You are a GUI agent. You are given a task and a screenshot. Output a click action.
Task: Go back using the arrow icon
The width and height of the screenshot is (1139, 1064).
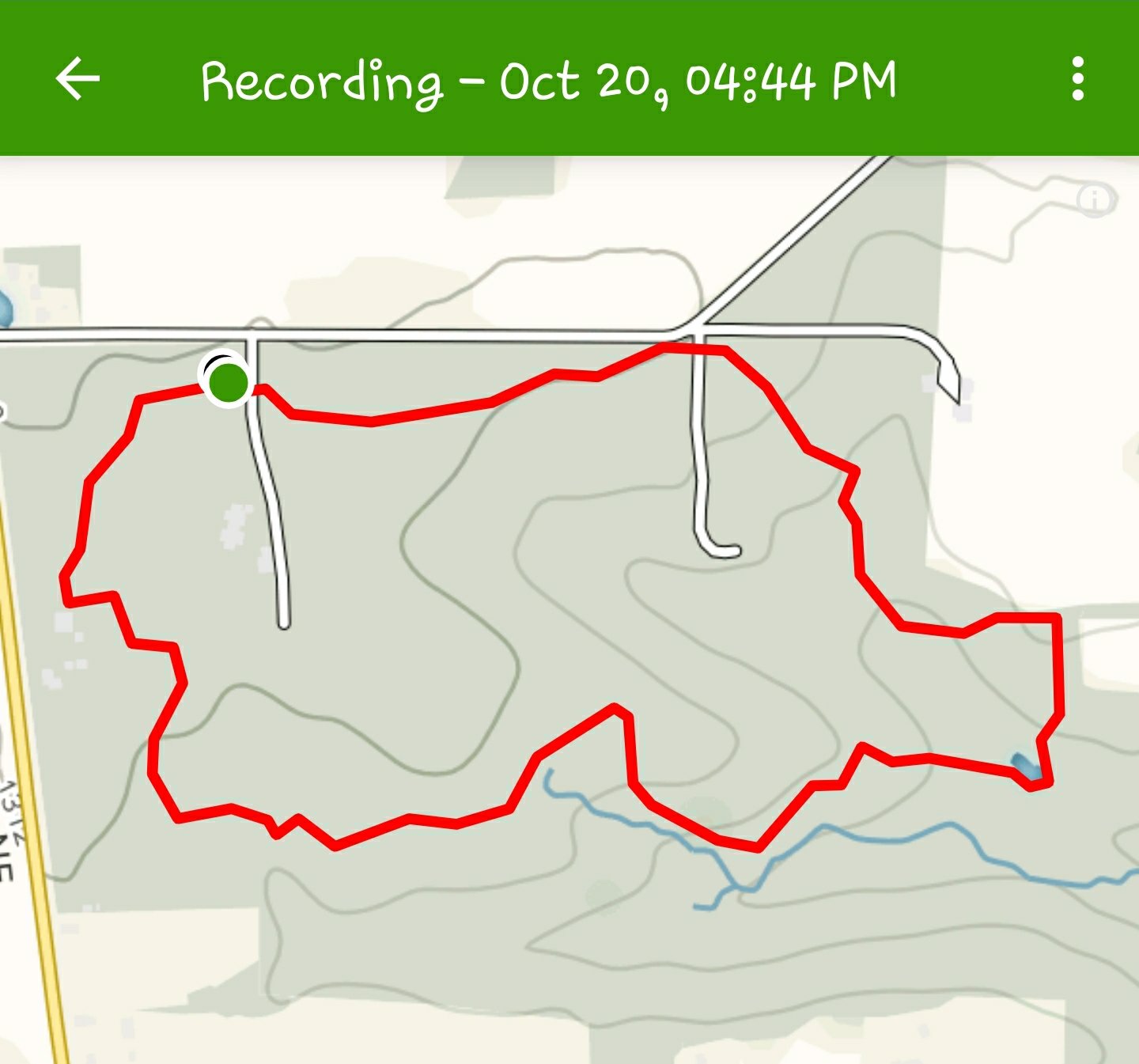click(78, 78)
